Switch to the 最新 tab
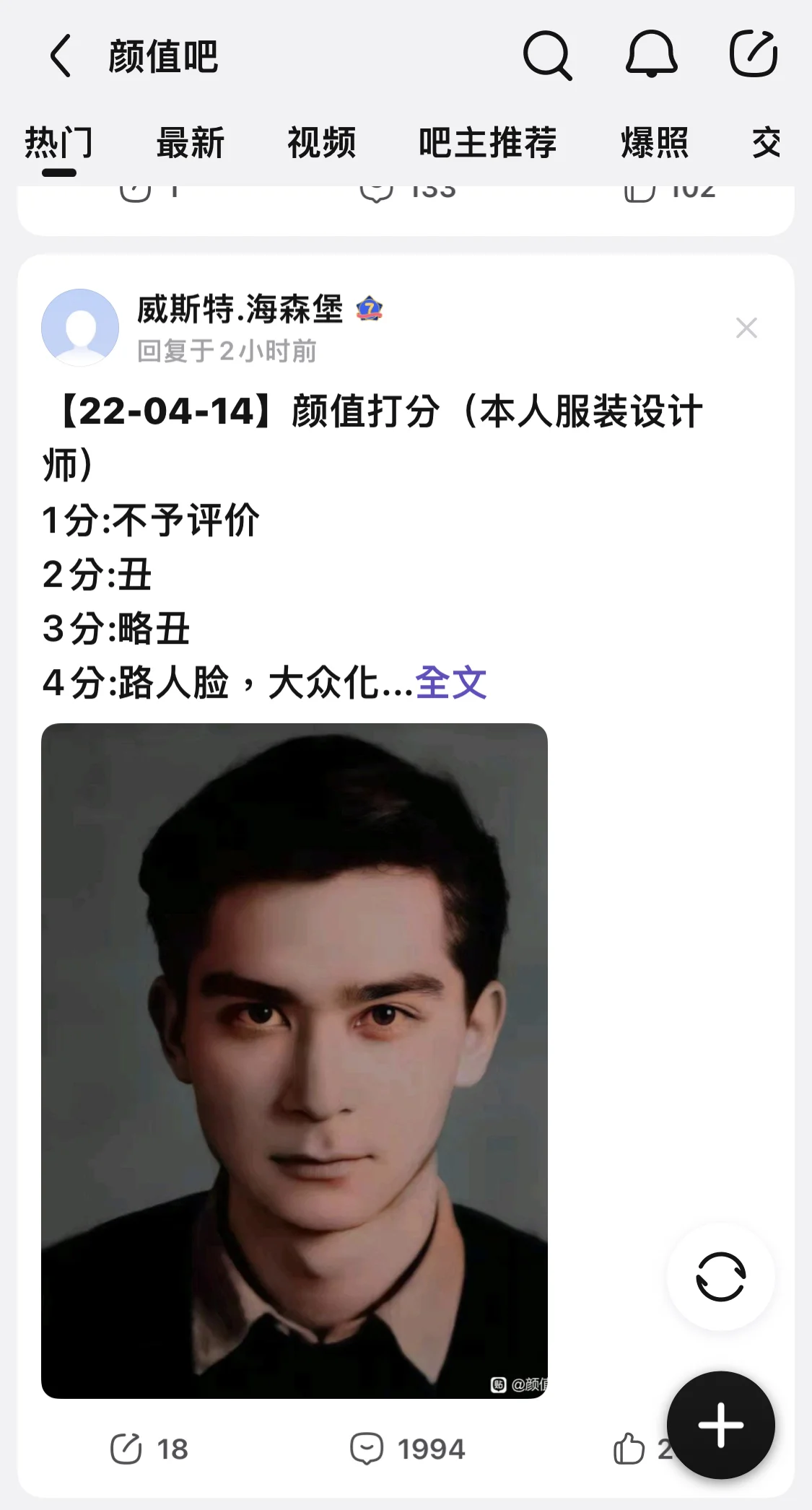 coord(191,142)
